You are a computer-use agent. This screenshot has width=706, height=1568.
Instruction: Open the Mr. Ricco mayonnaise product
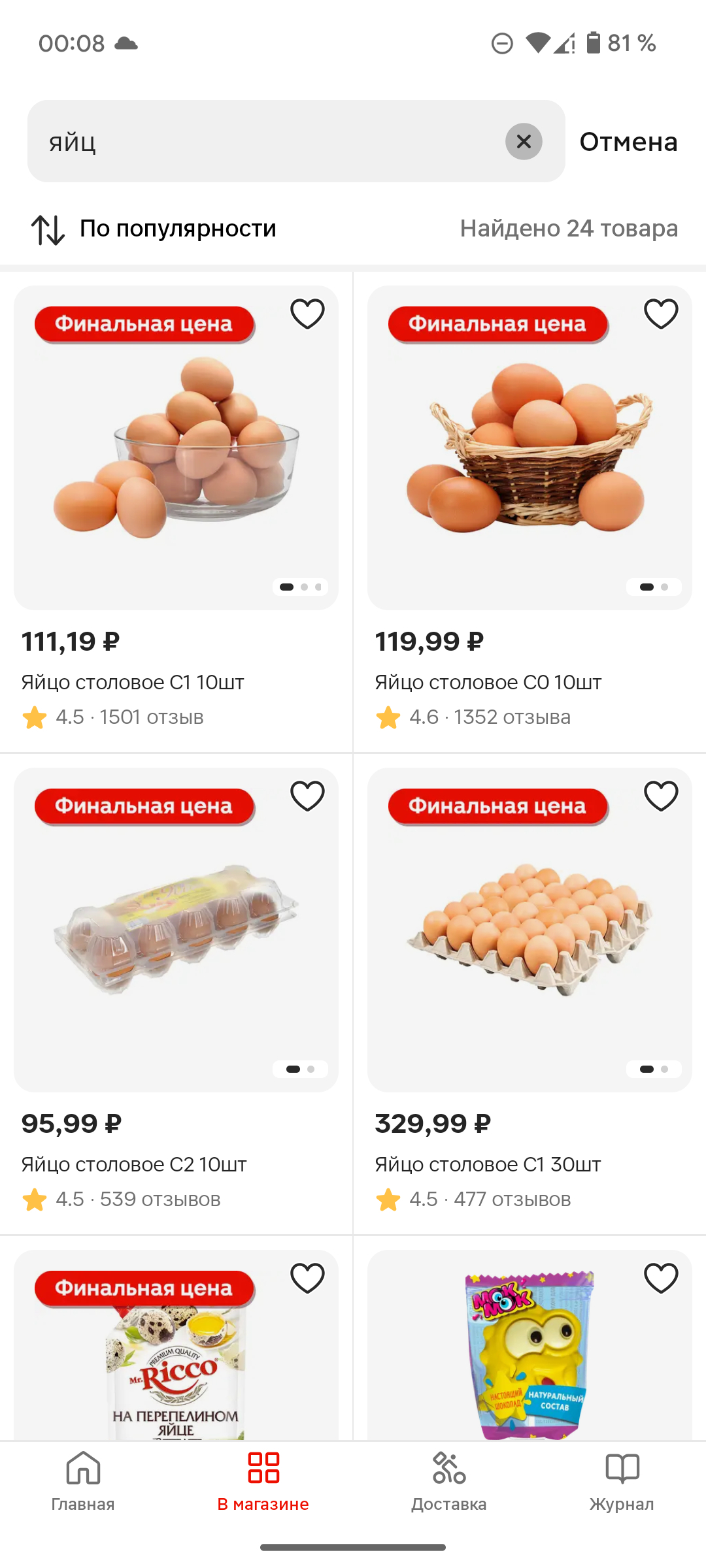(176, 1359)
